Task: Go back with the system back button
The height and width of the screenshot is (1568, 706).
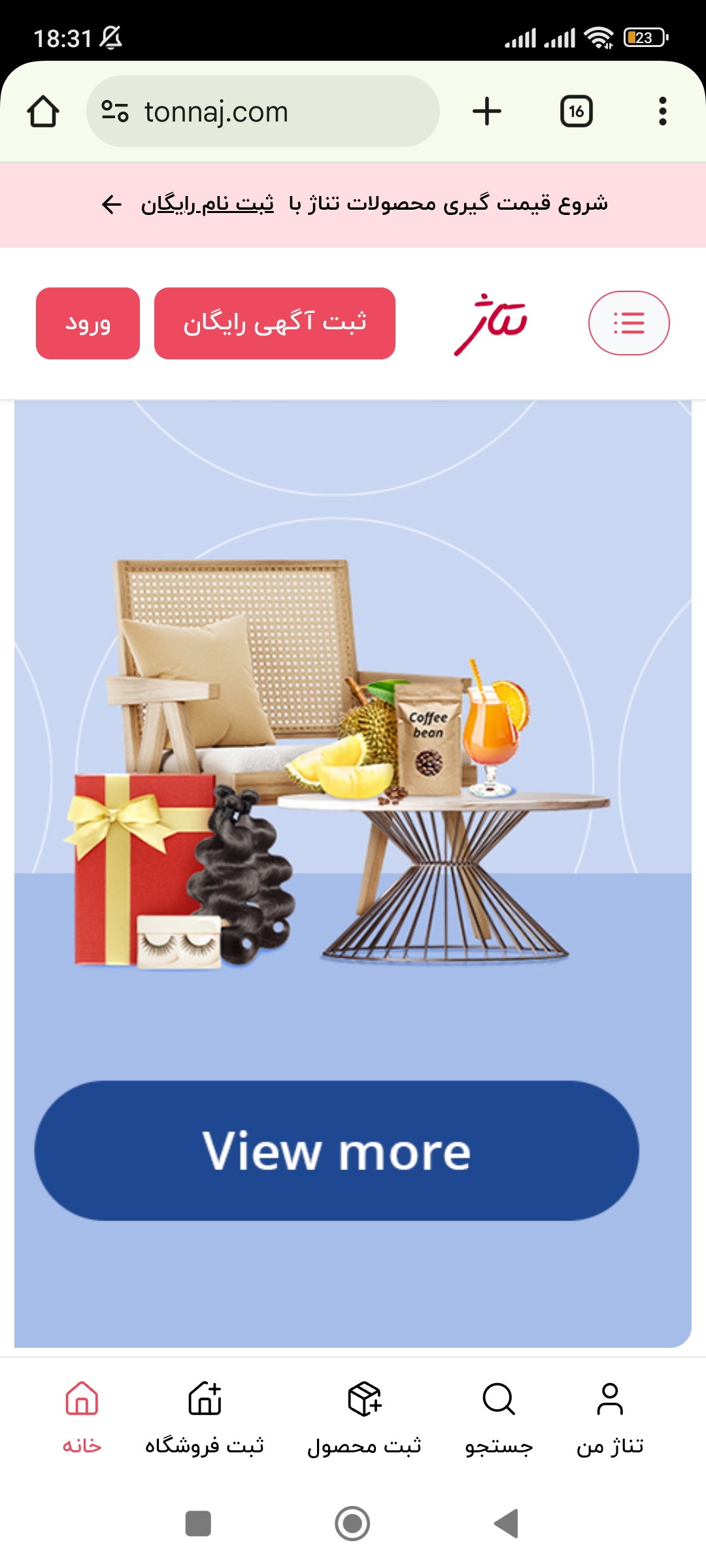Action: pyautogui.click(x=507, y=1524)
